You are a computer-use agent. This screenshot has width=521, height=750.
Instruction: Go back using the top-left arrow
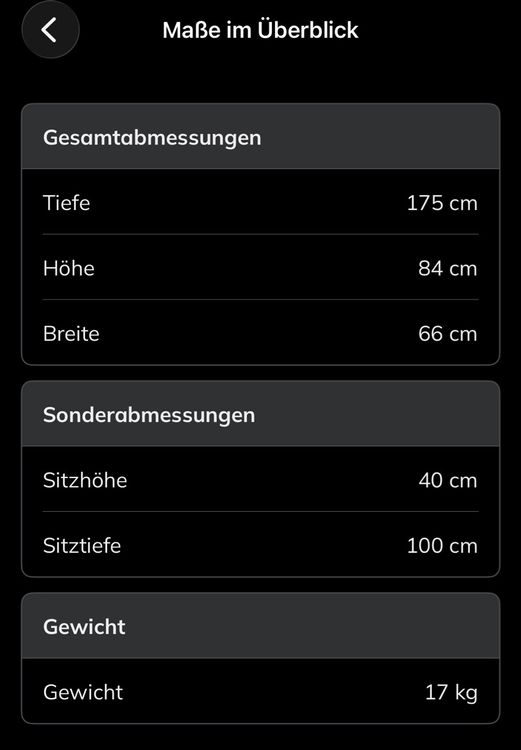50,30
